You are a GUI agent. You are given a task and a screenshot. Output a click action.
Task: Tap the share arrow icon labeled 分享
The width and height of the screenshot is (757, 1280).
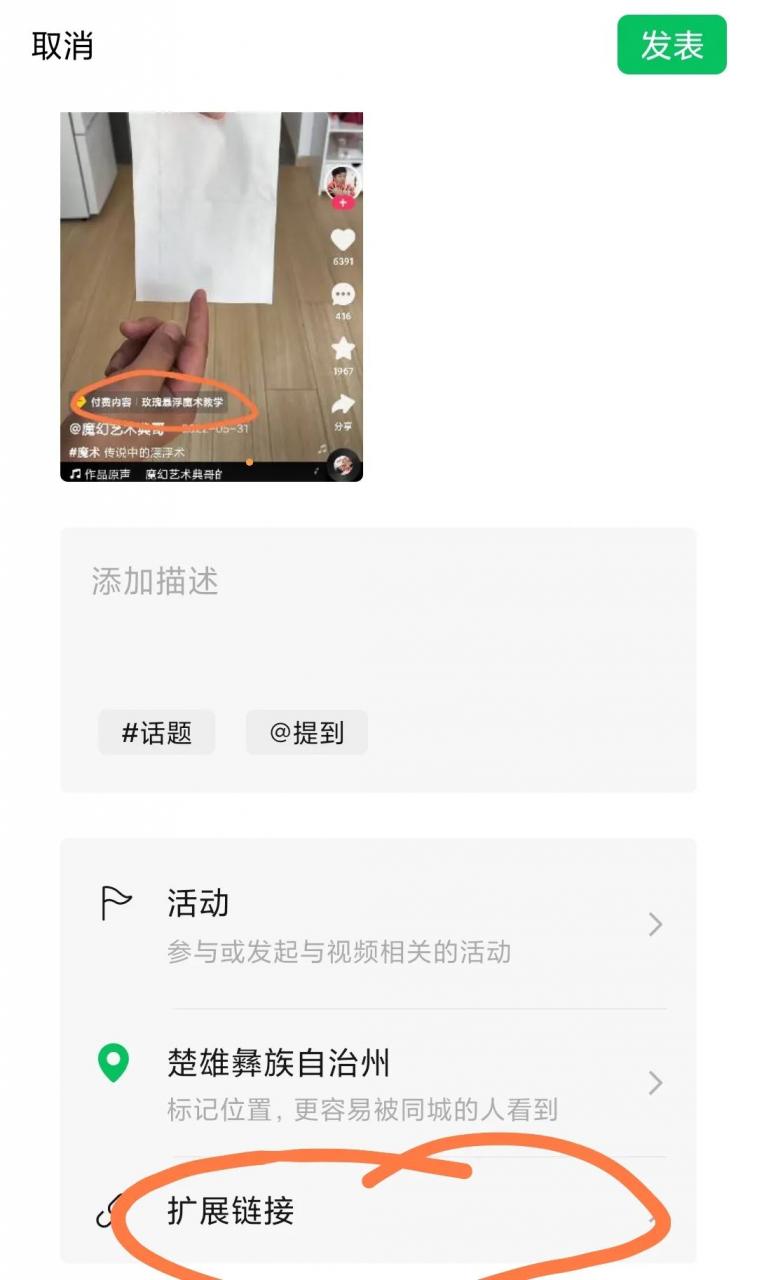coord(344,403)
